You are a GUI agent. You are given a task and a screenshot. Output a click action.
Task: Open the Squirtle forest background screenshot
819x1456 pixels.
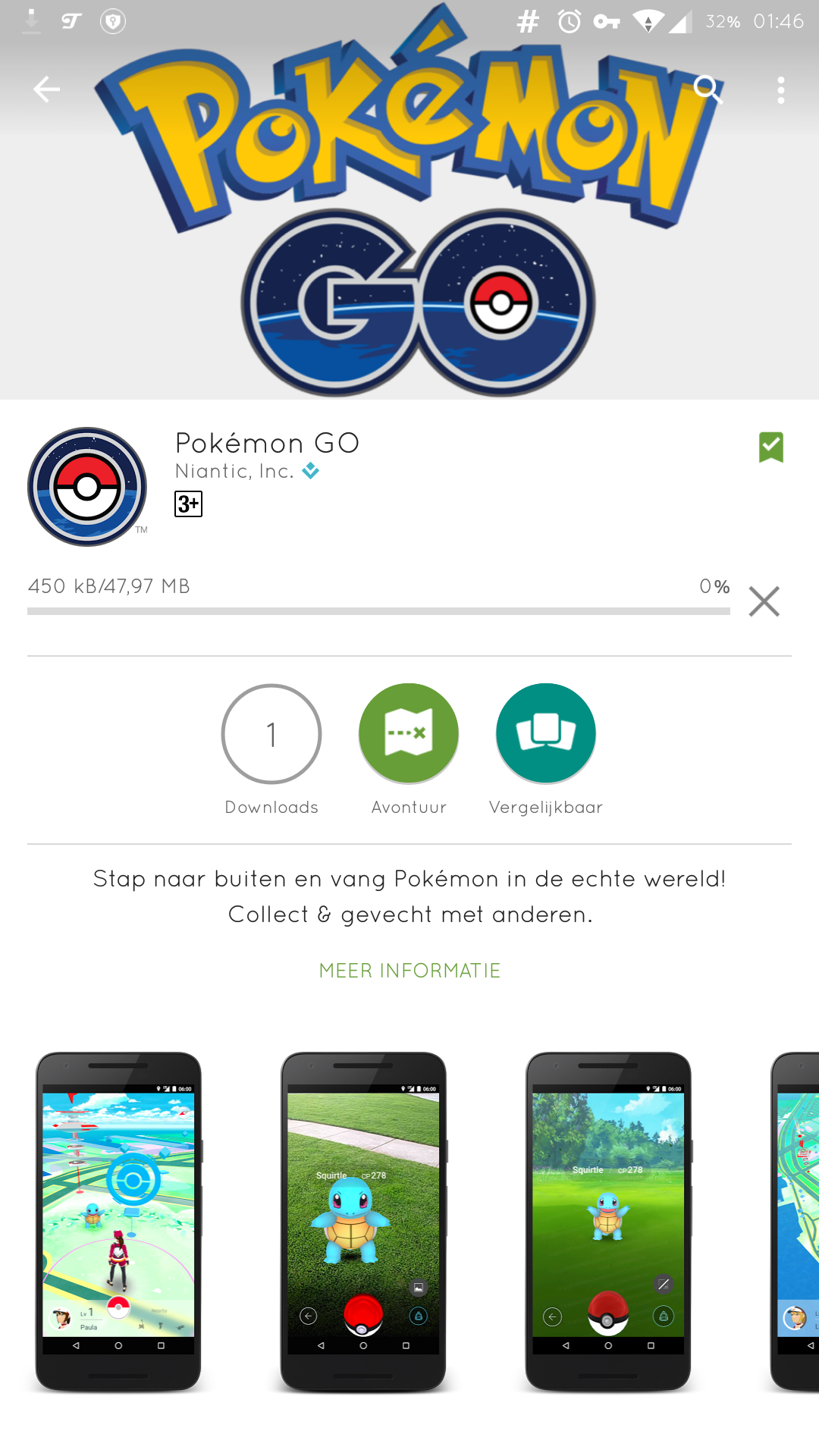(608, 1221)
